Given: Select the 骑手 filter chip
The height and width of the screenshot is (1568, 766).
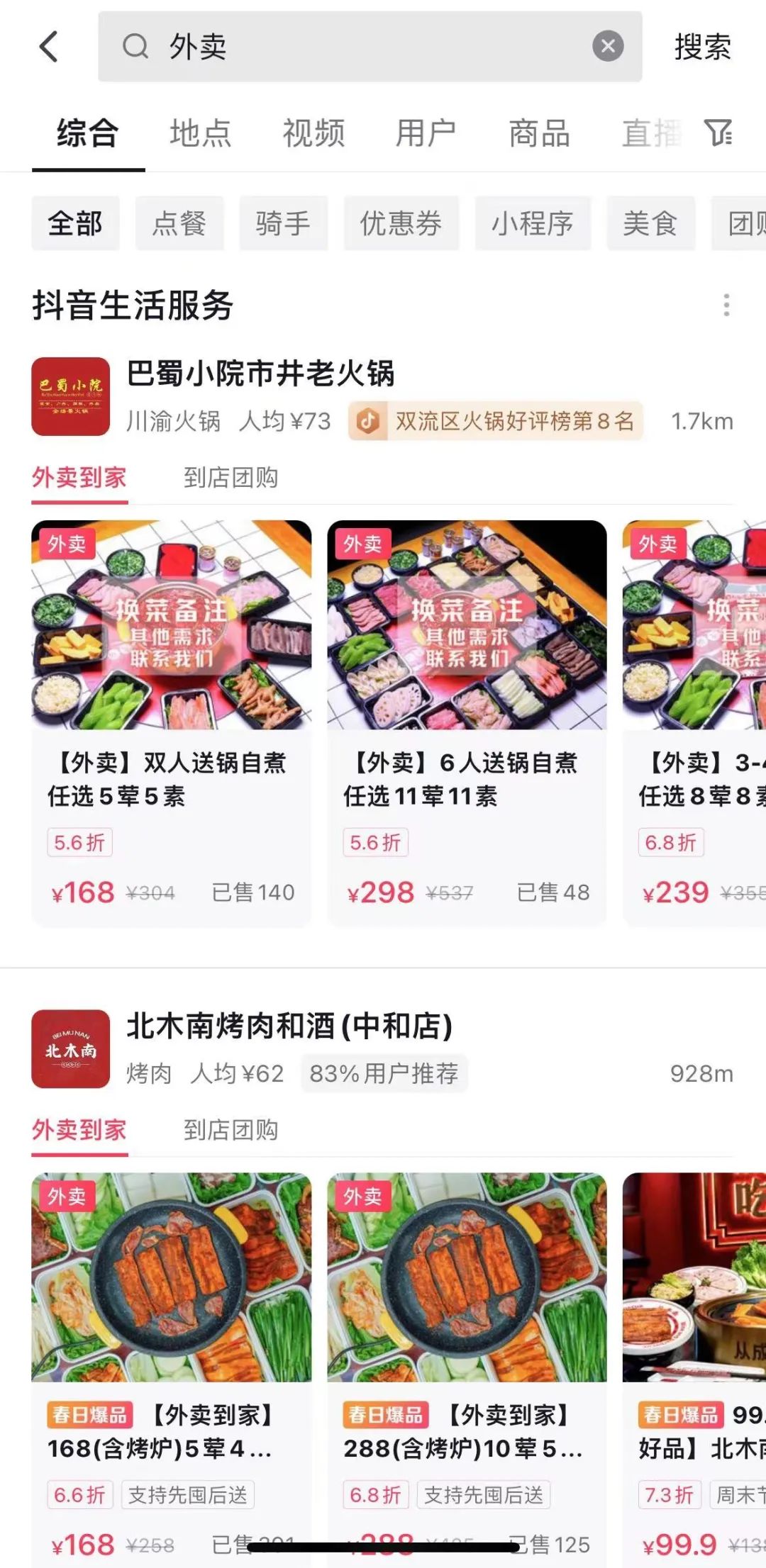Looking at the screenshot, I should (x=283, y=223).
